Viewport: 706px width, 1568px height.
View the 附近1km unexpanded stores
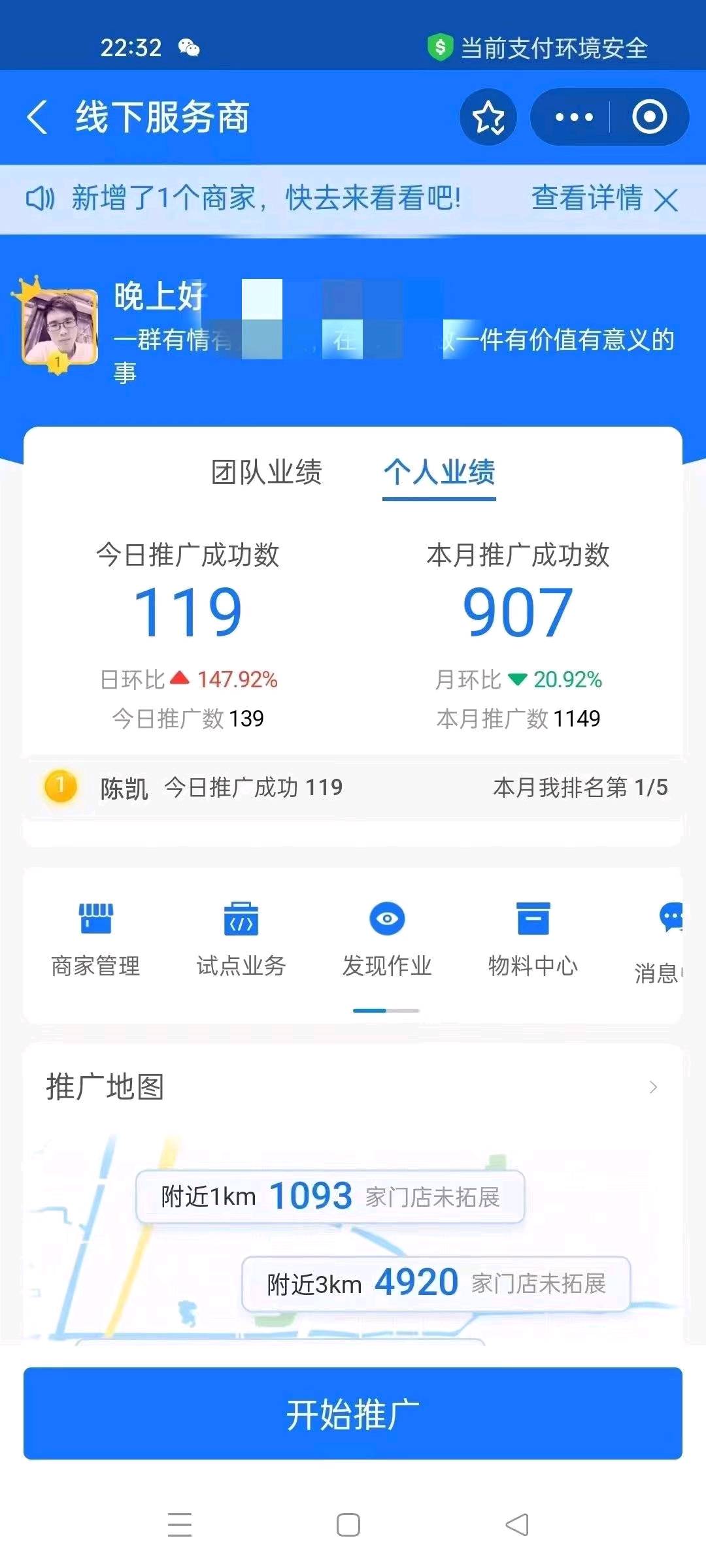330,1197
